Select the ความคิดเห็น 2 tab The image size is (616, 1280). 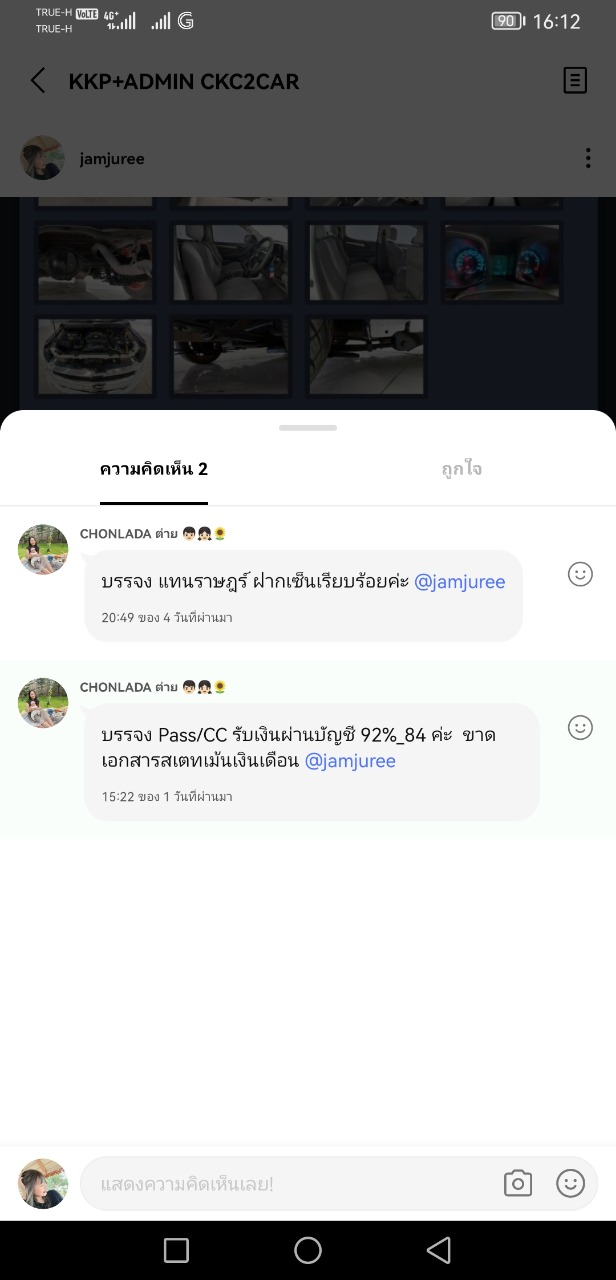point(154,469)
